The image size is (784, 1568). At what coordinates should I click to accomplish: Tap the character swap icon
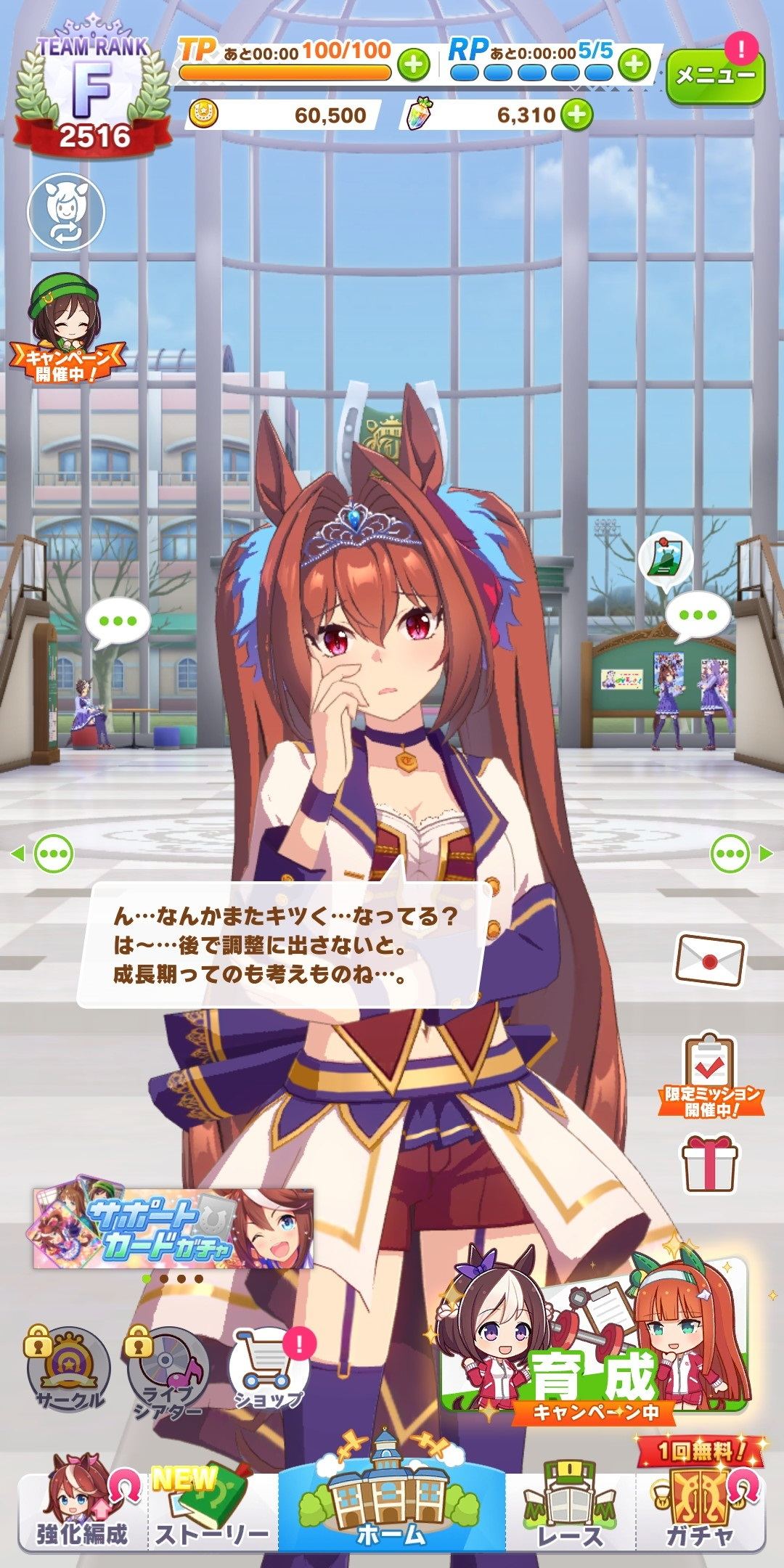tap(66, 211)
